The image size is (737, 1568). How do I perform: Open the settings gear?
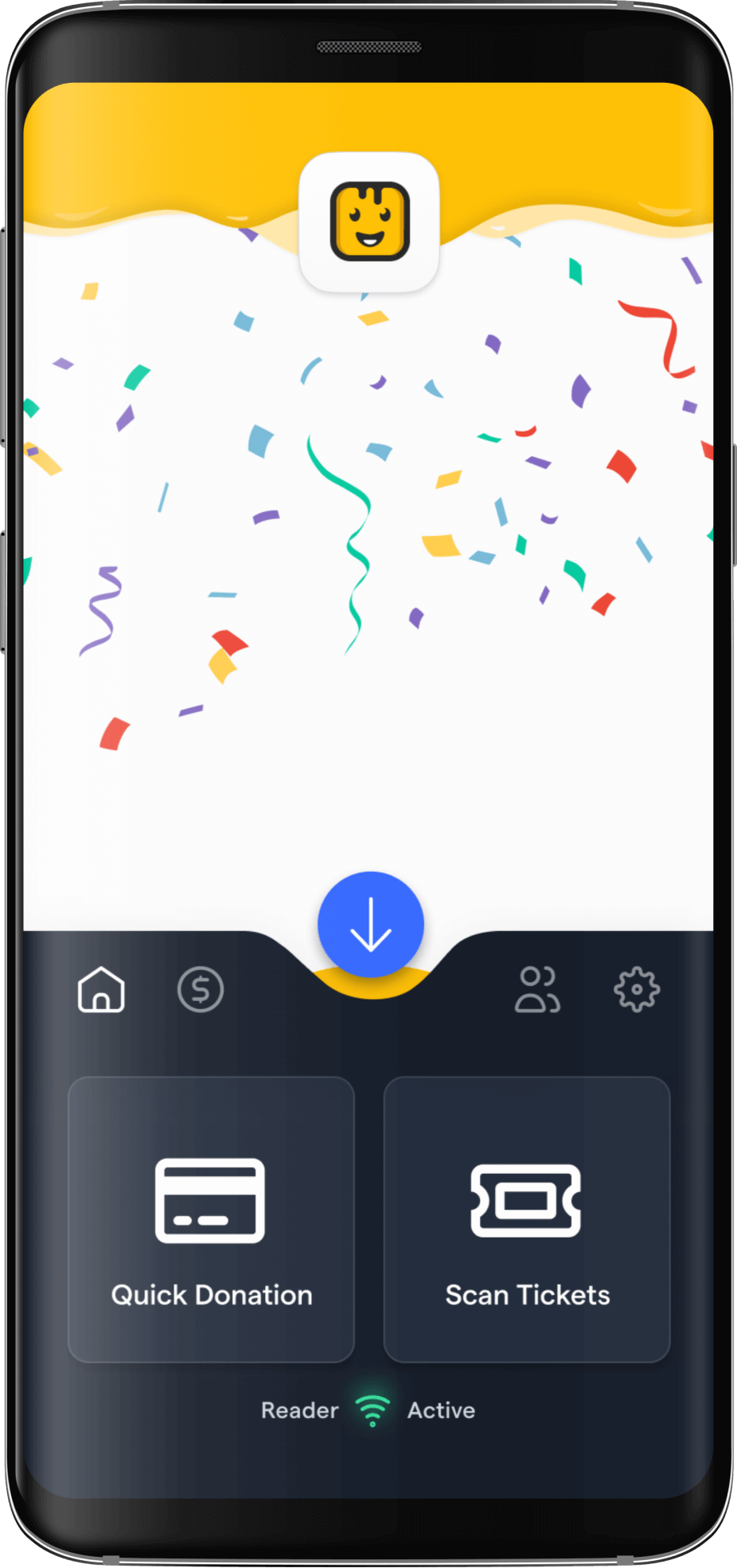tap(637, 989)
